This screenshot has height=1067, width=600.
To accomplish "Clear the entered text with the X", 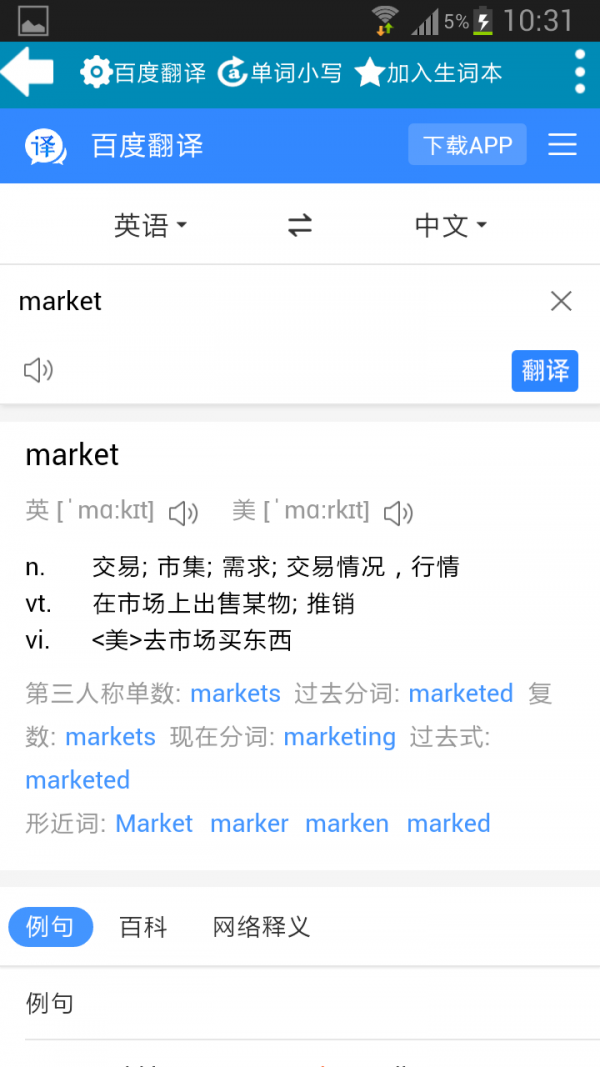I will (x=562, y=301).
